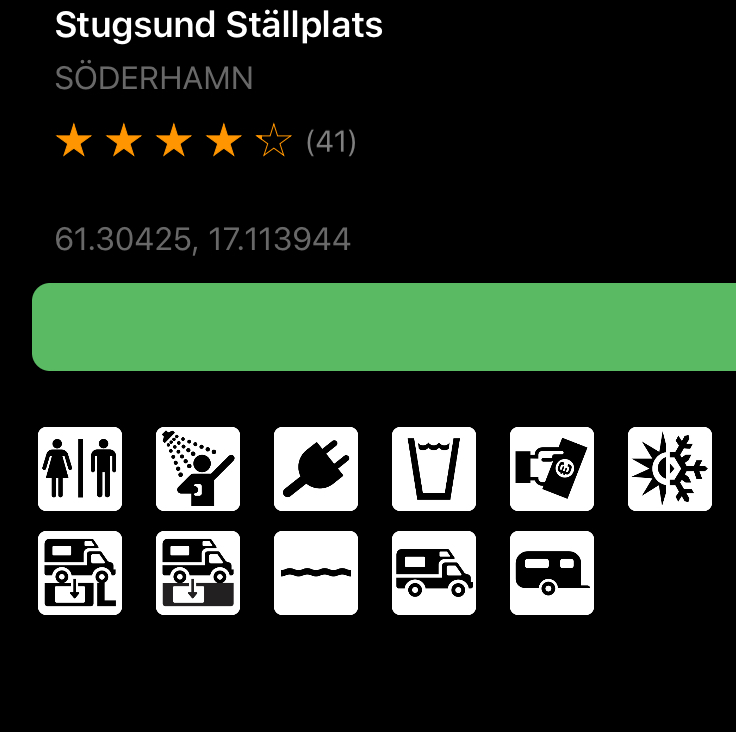Tap the wide green button

pyautogui.click(x=385, y=327)
